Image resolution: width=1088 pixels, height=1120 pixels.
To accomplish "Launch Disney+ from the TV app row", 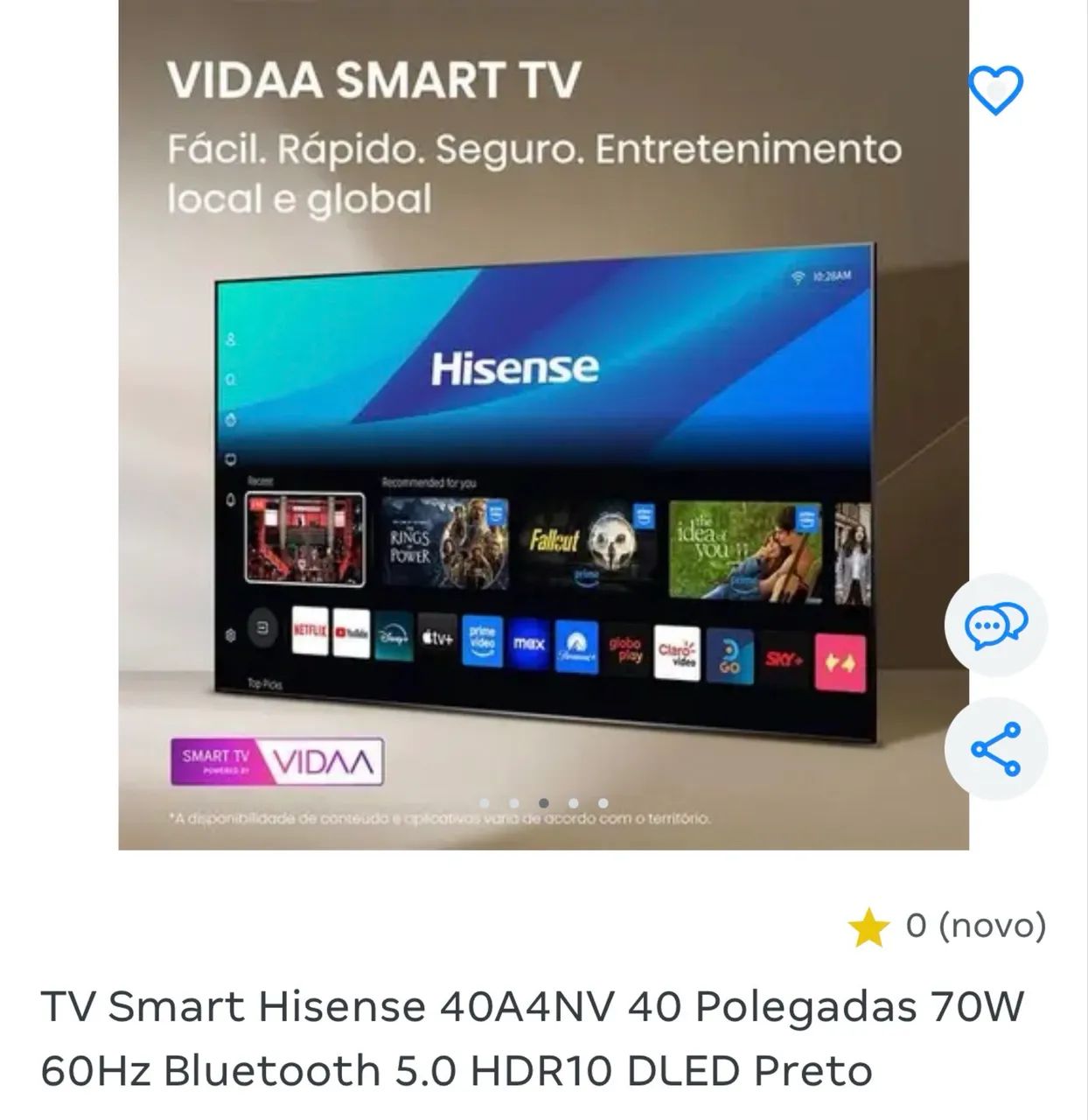I will pyautogui.click(x=393, y=635).
